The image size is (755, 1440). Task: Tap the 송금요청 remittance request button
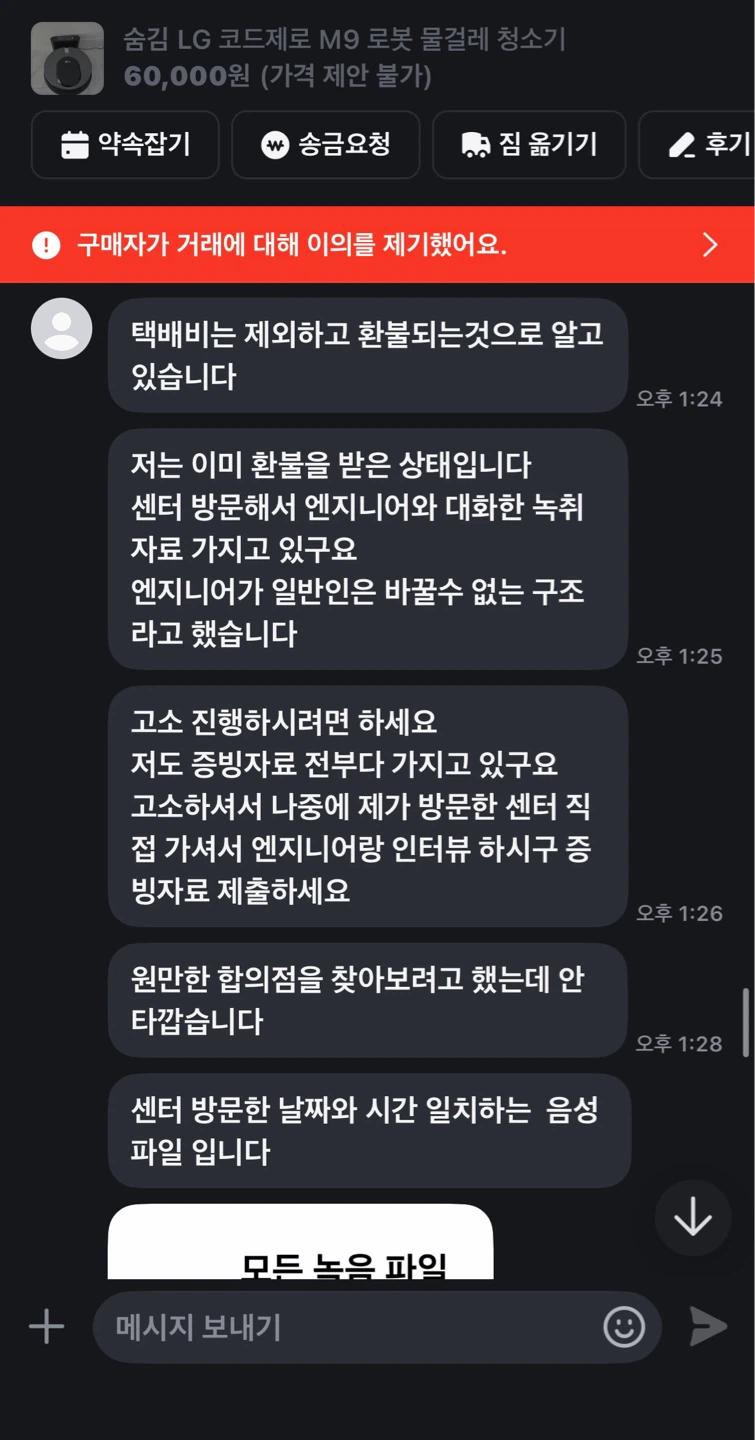(x=326, y=145)
